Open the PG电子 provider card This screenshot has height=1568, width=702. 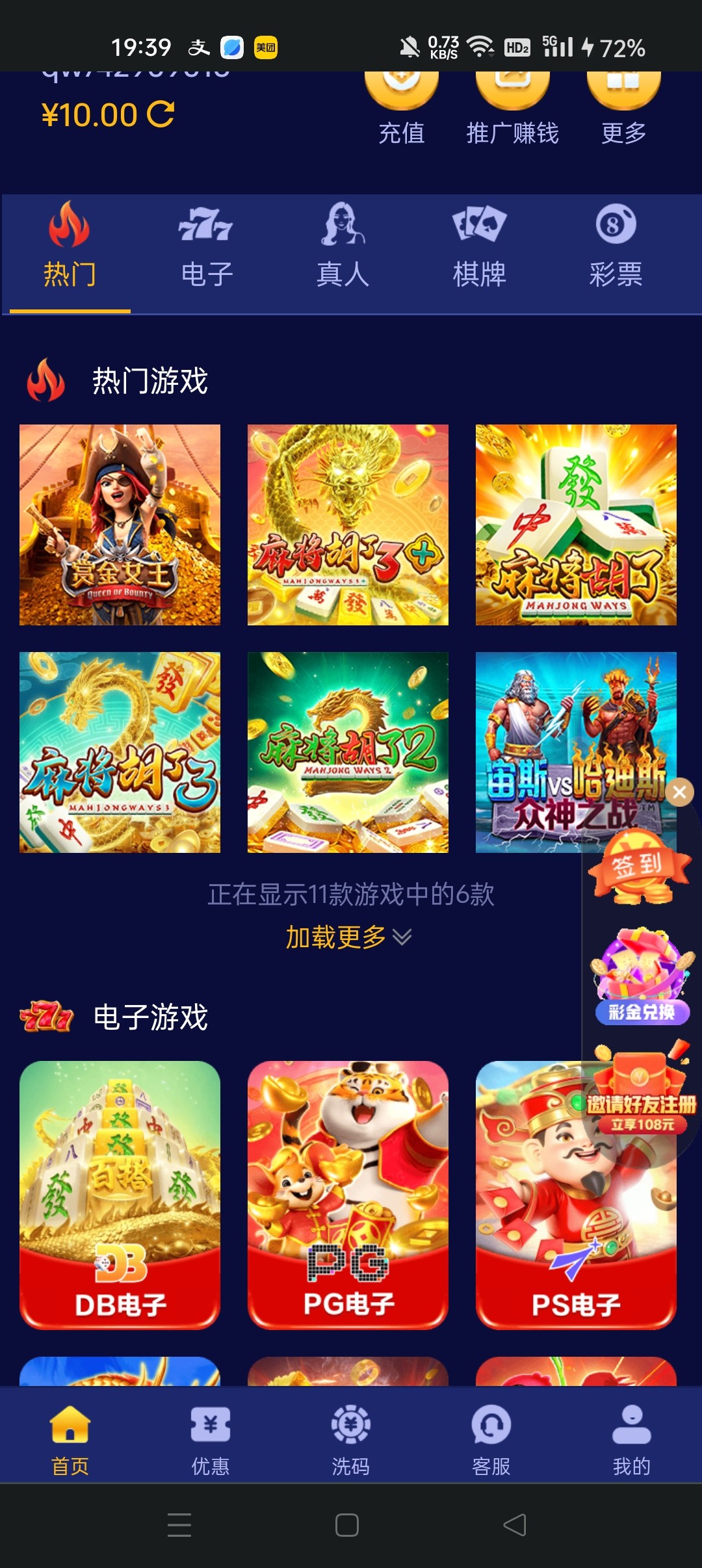coord(348,1195)
